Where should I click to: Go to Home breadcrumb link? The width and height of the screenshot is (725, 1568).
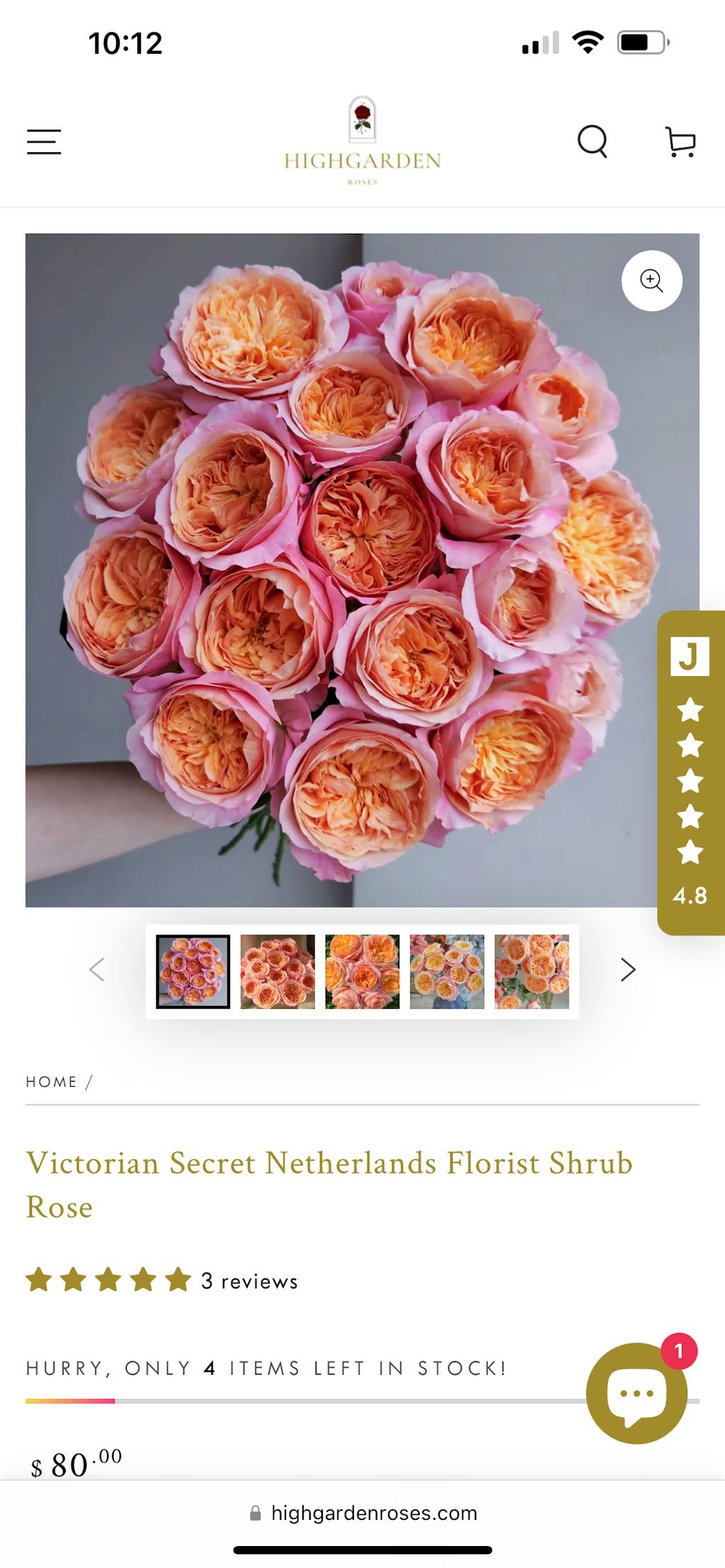(x=51, y=1082)
